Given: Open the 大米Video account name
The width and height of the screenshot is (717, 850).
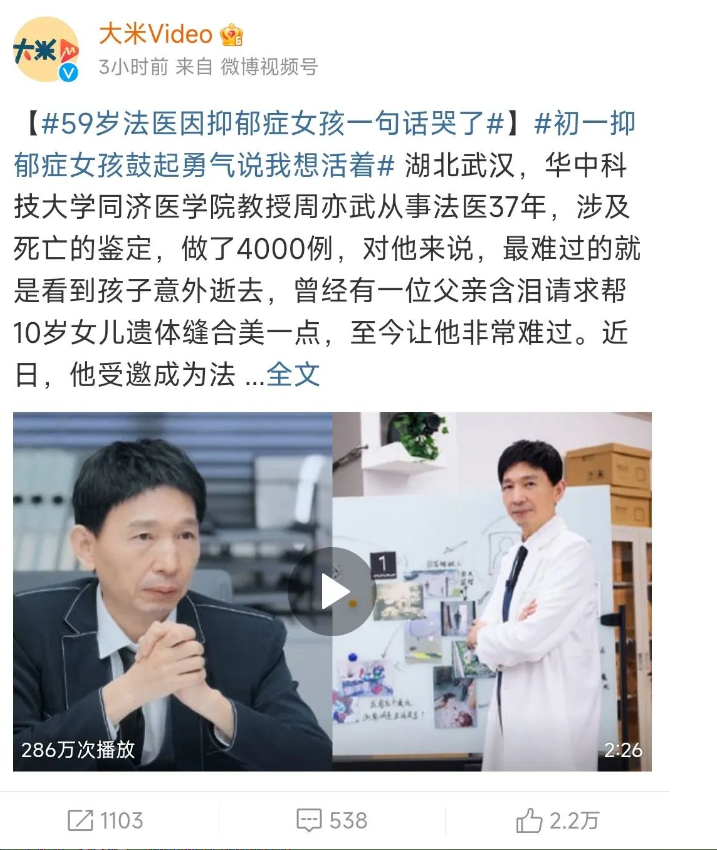Looking at the screenshot, I should [155, 34].
